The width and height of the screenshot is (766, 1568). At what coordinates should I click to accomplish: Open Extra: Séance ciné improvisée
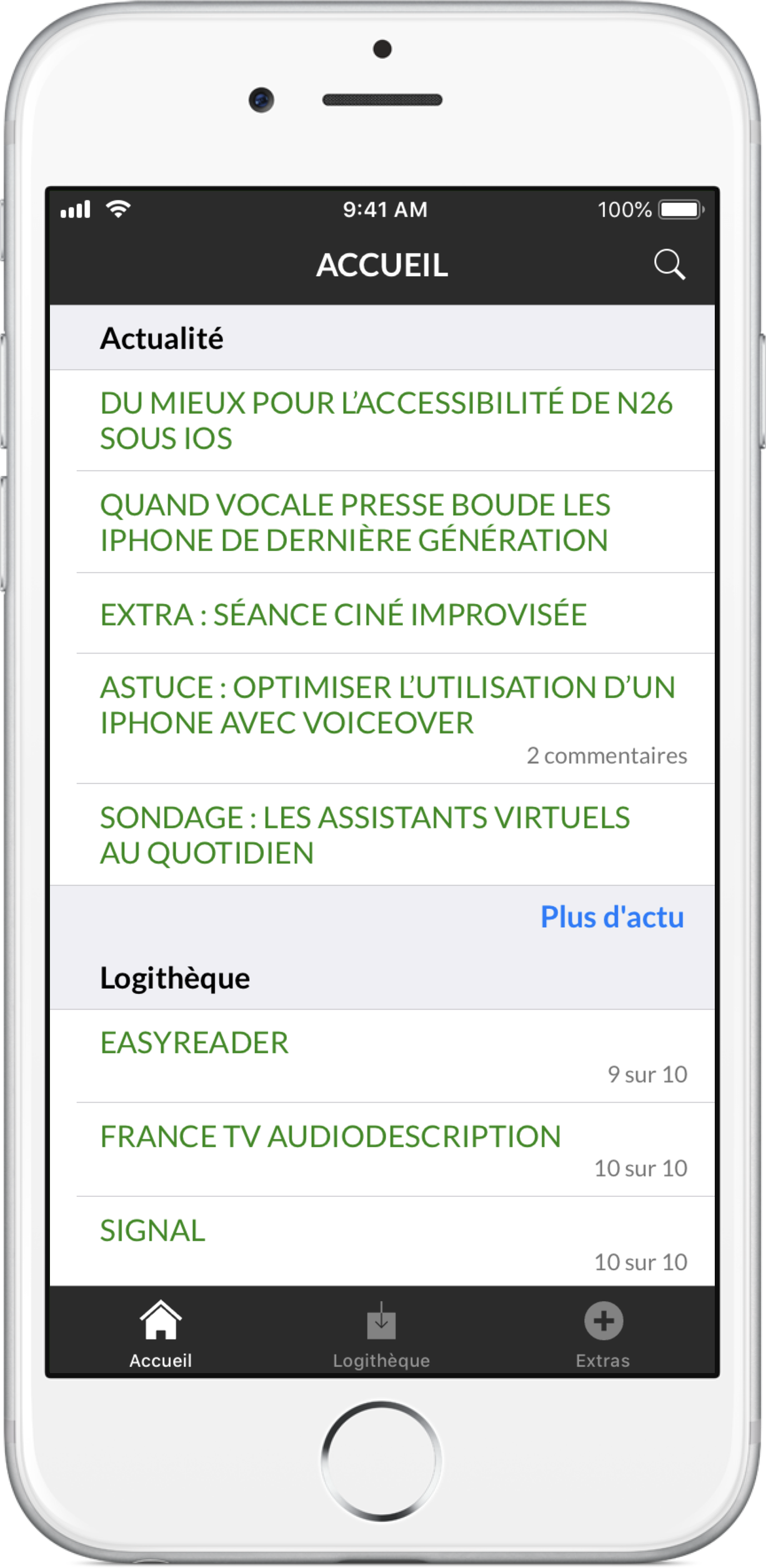344,614
